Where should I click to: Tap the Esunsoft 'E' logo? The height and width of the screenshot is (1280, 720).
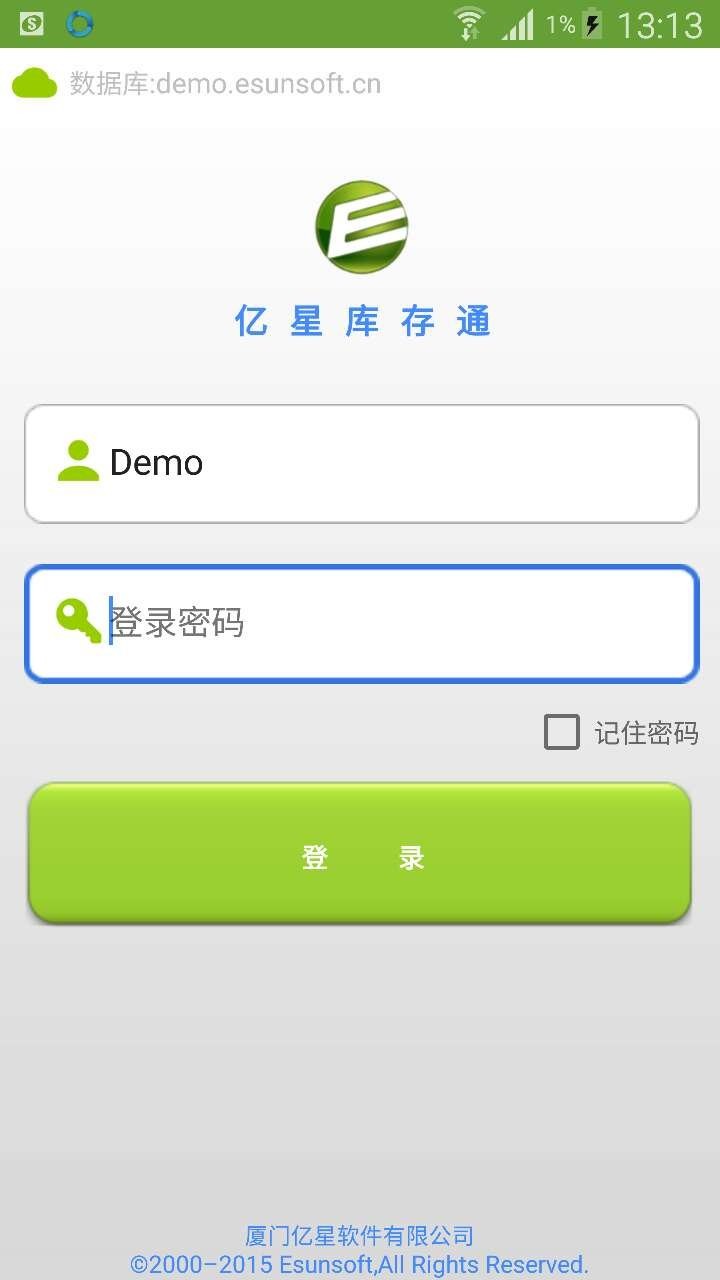[360, 227]
